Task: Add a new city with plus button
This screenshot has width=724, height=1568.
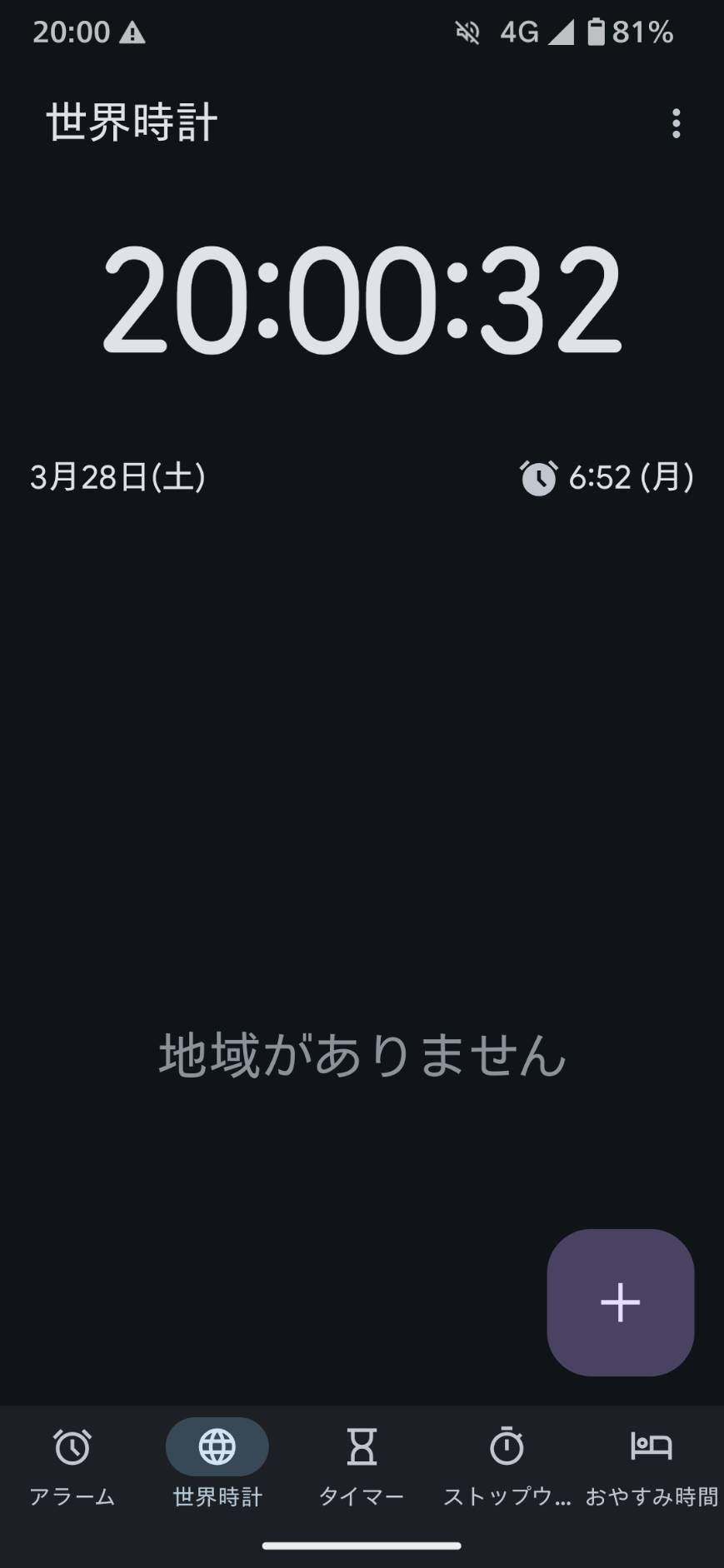Action: point(620,1302)
